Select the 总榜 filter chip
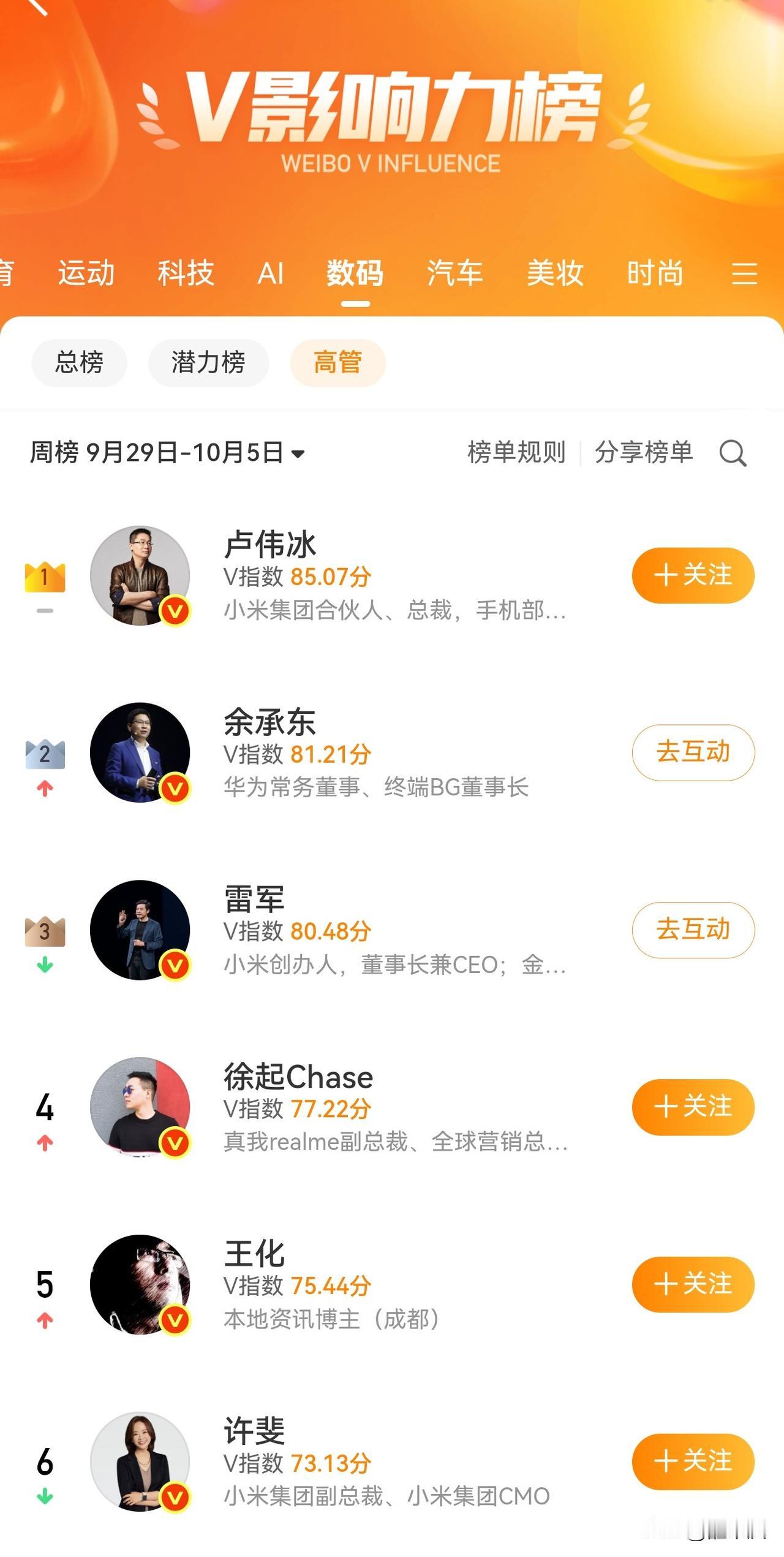 79,363
